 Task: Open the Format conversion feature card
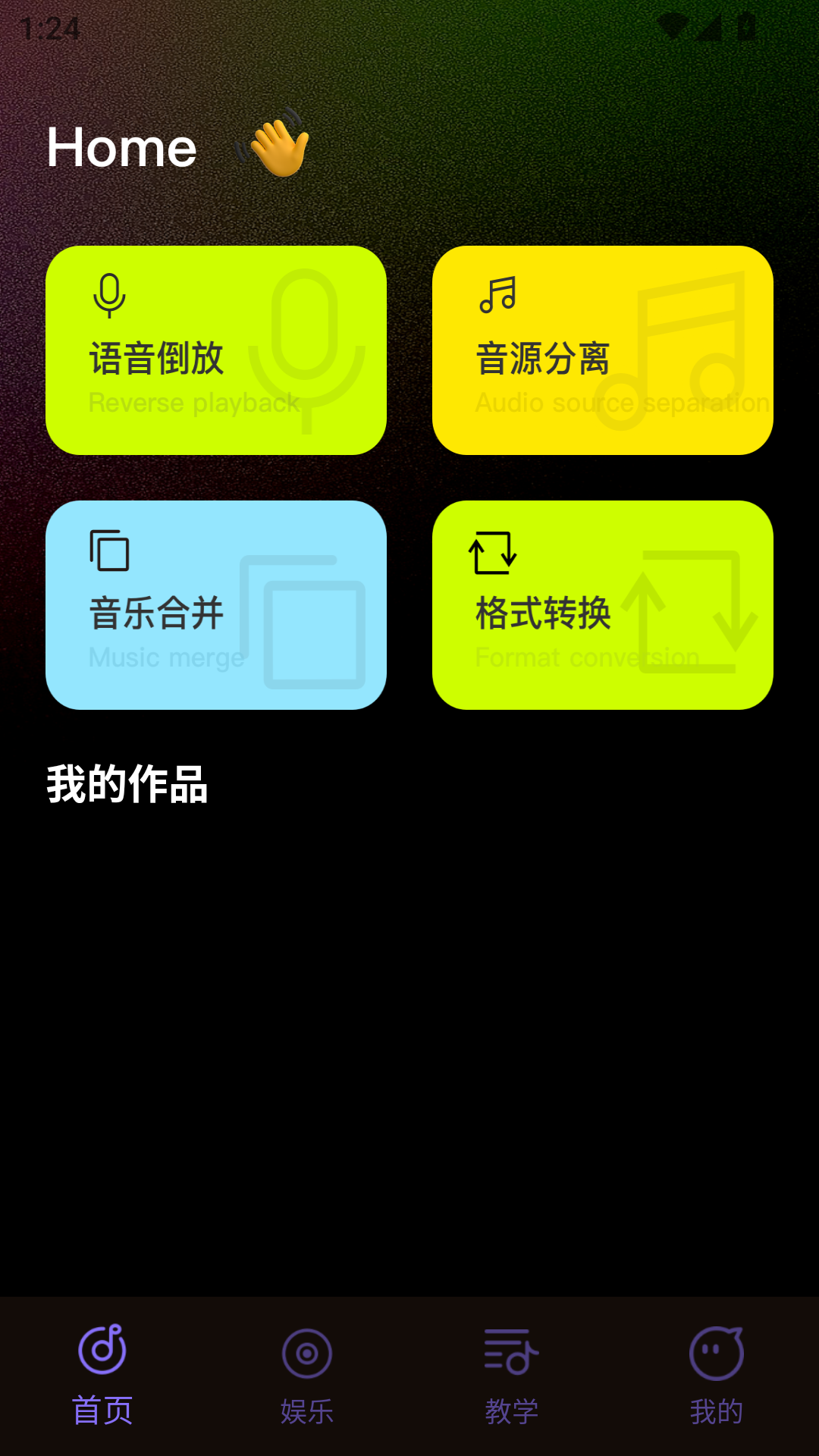[603, 604]
